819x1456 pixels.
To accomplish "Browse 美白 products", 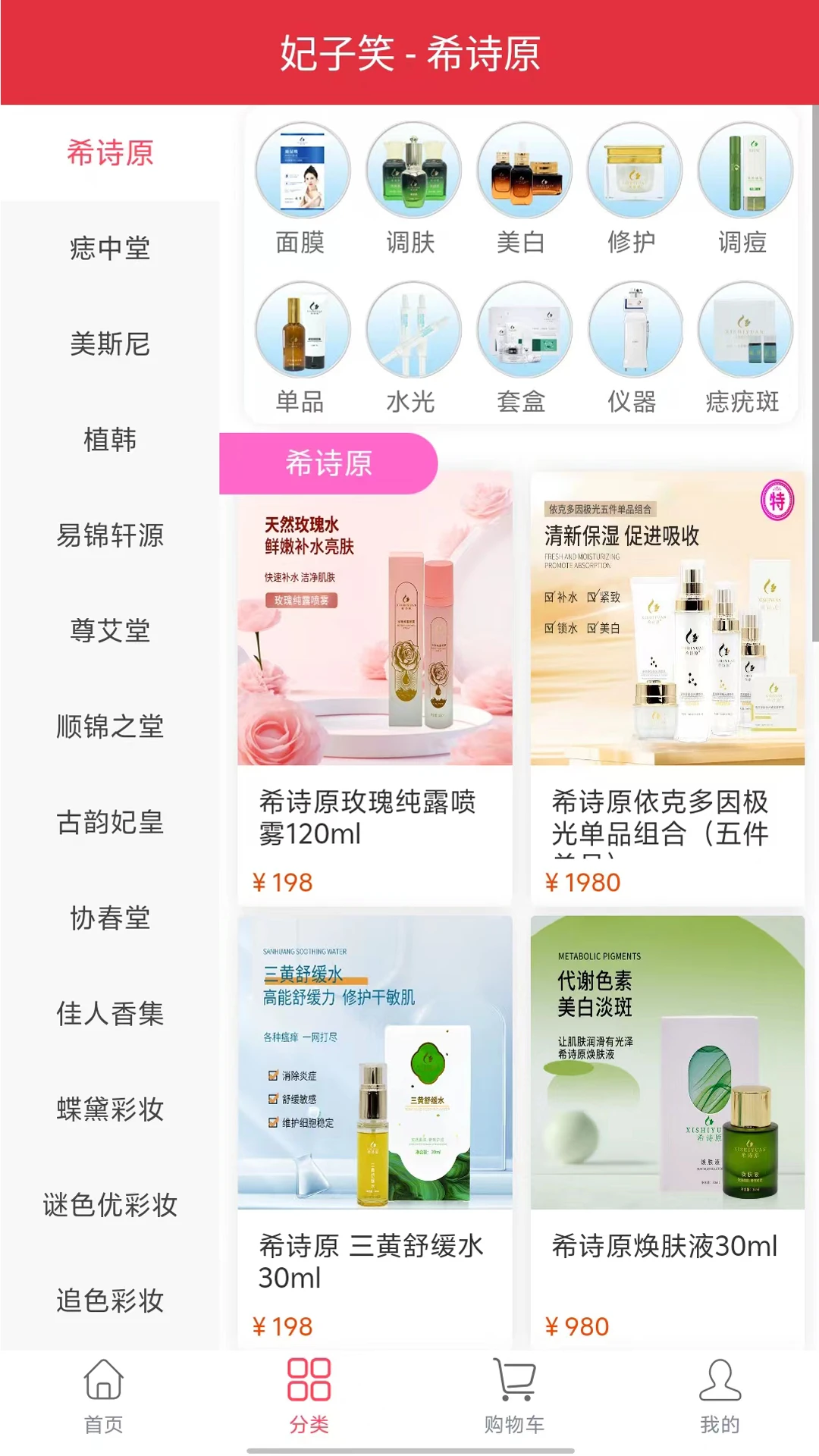I will pos(523,172).
